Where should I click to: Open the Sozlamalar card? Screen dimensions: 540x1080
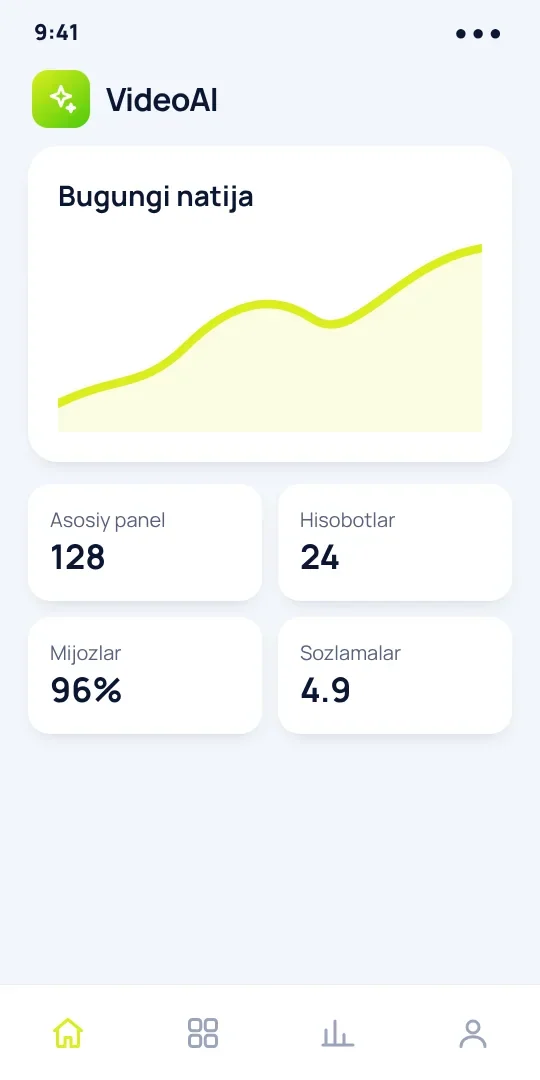pyautogui.click(x=395, y=675)
